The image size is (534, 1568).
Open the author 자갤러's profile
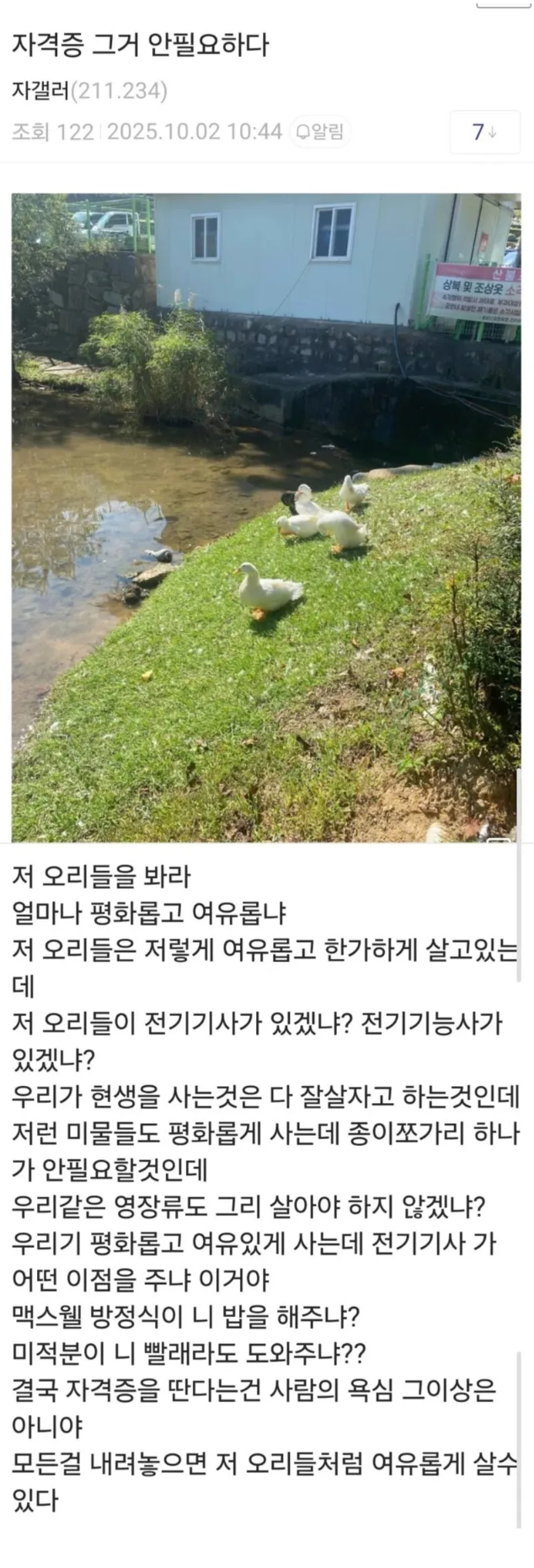point(40,91)
